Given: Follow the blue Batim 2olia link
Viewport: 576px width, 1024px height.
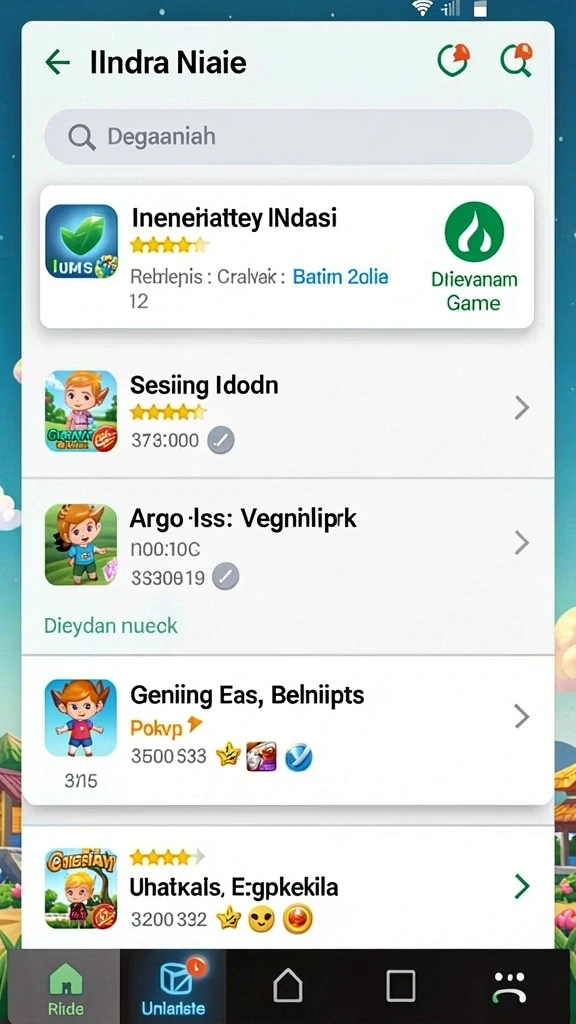Looking at the screenshot, I should (340, 277).
